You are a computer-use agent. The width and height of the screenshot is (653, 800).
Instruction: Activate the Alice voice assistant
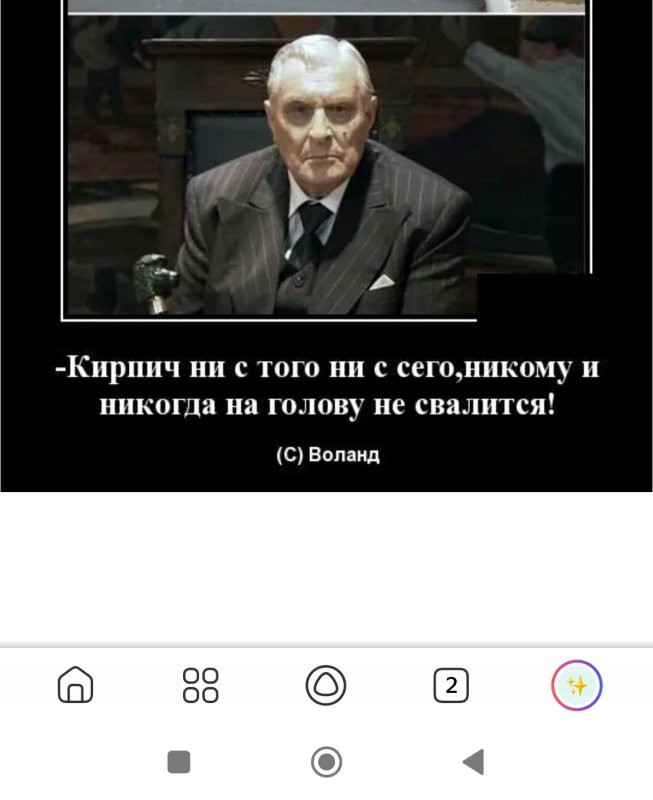tap(326, 685)
